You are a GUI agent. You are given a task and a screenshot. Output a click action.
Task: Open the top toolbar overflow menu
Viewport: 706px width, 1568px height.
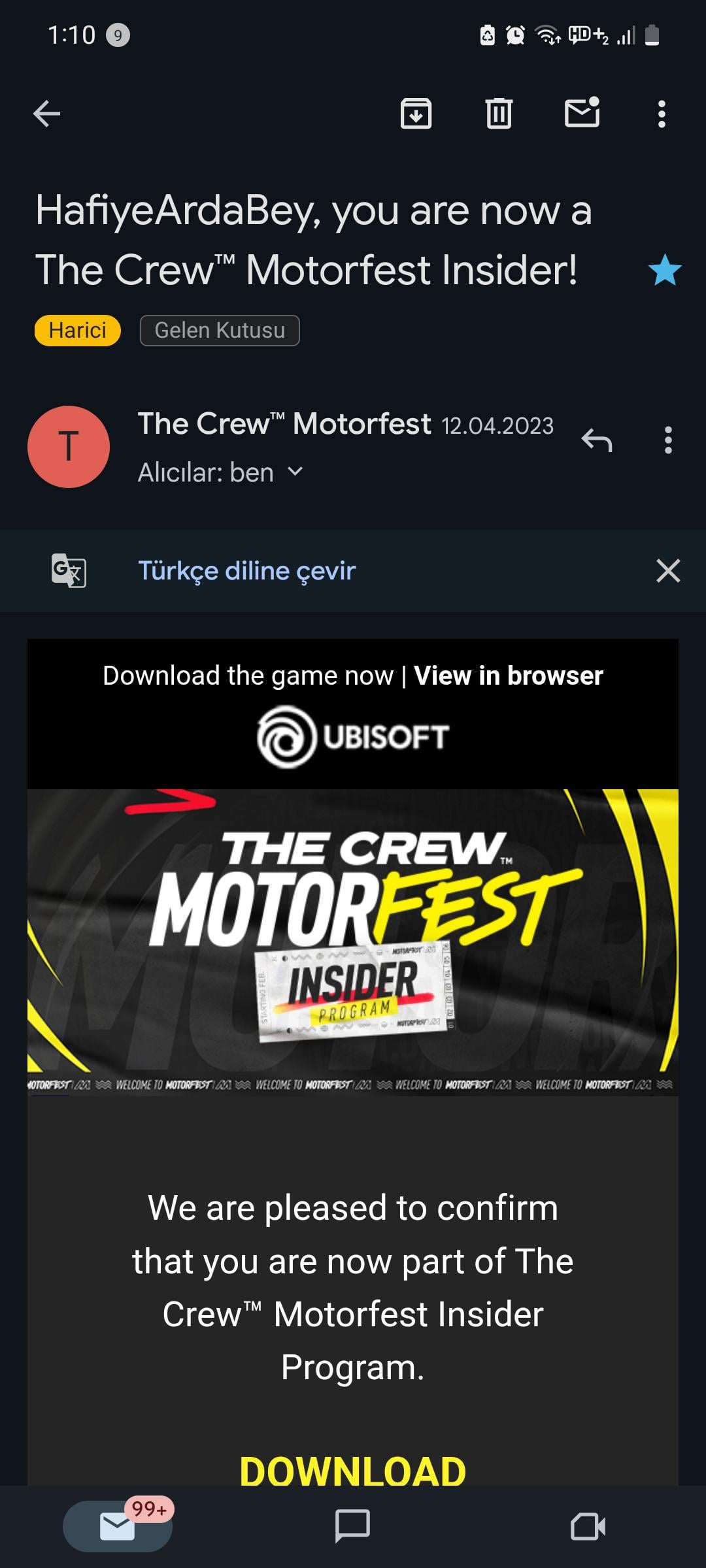tap(662, 114)
